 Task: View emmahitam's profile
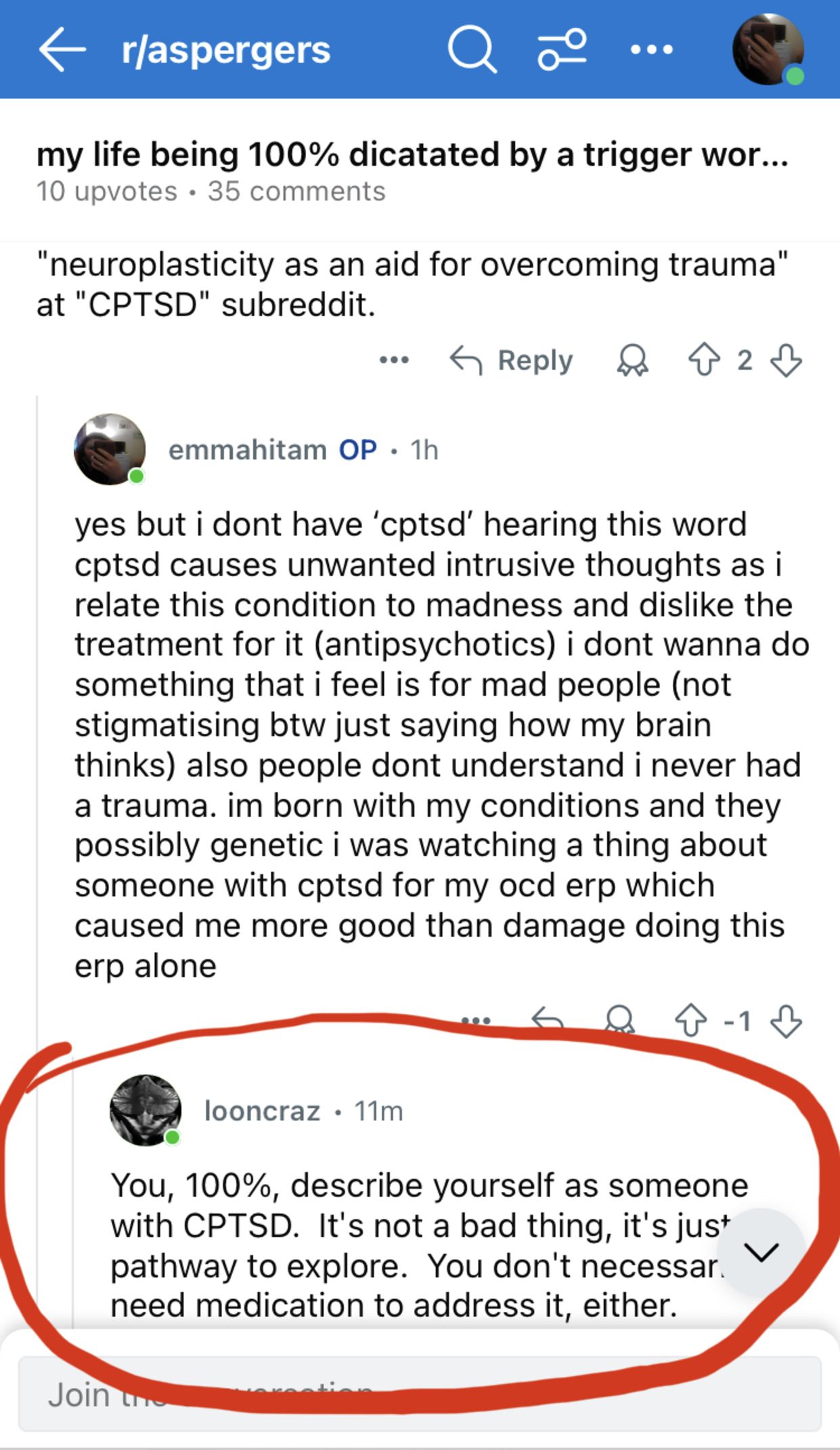coord(247,449)
